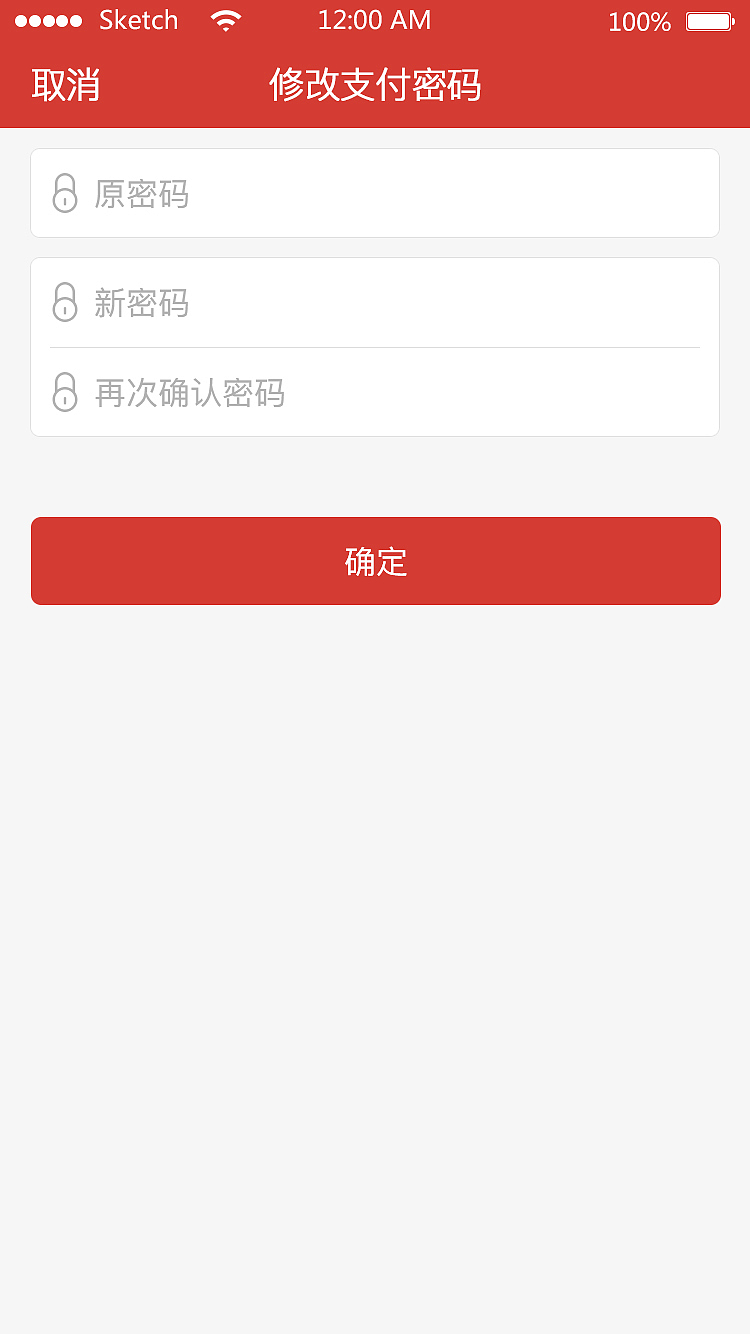Click the battery icon in the status bar
Screen dimensions: 750x1334
click(710, 19)
